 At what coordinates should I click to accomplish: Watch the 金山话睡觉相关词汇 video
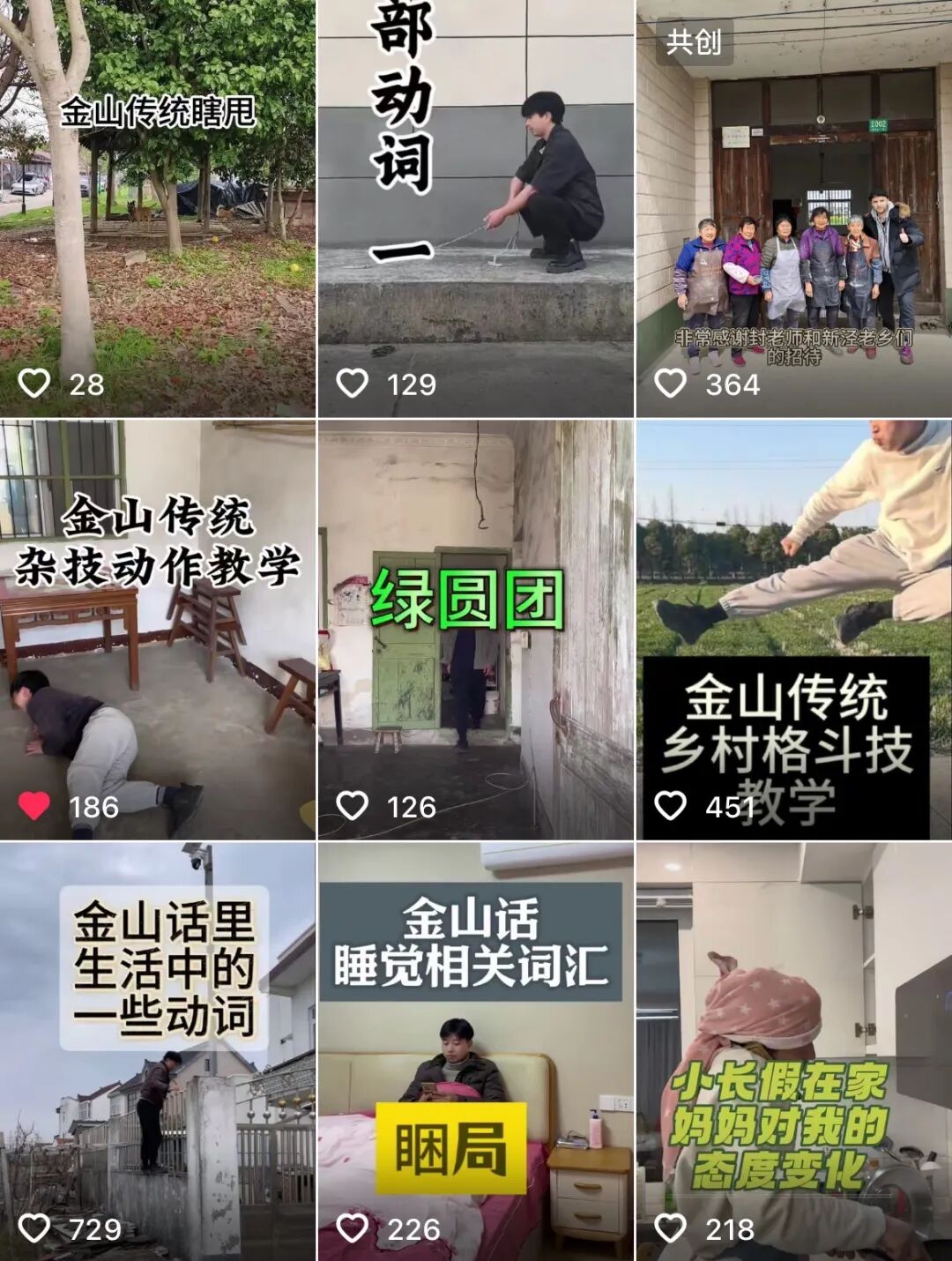click(x=475, y=1051)
